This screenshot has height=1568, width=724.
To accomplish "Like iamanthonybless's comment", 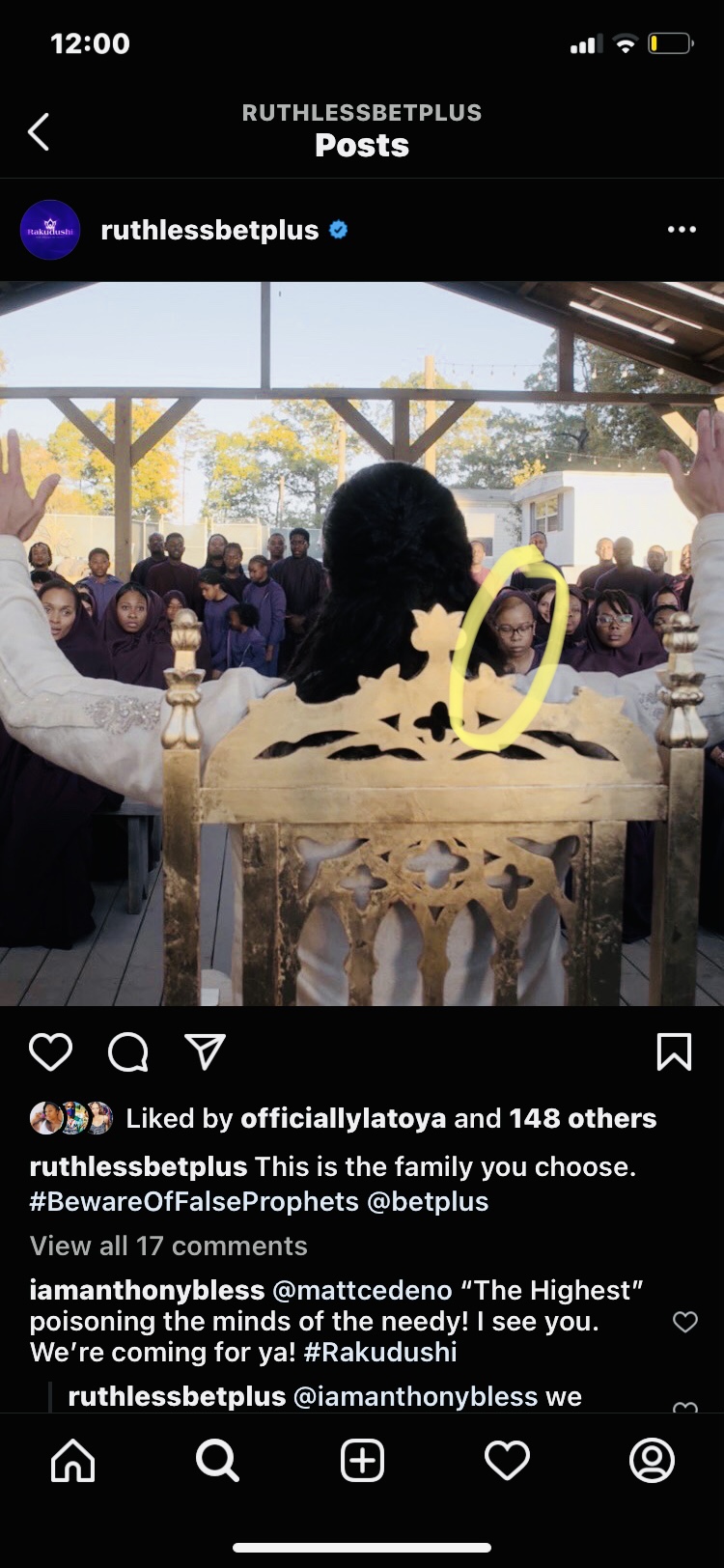I will (x=685, y=1322).
